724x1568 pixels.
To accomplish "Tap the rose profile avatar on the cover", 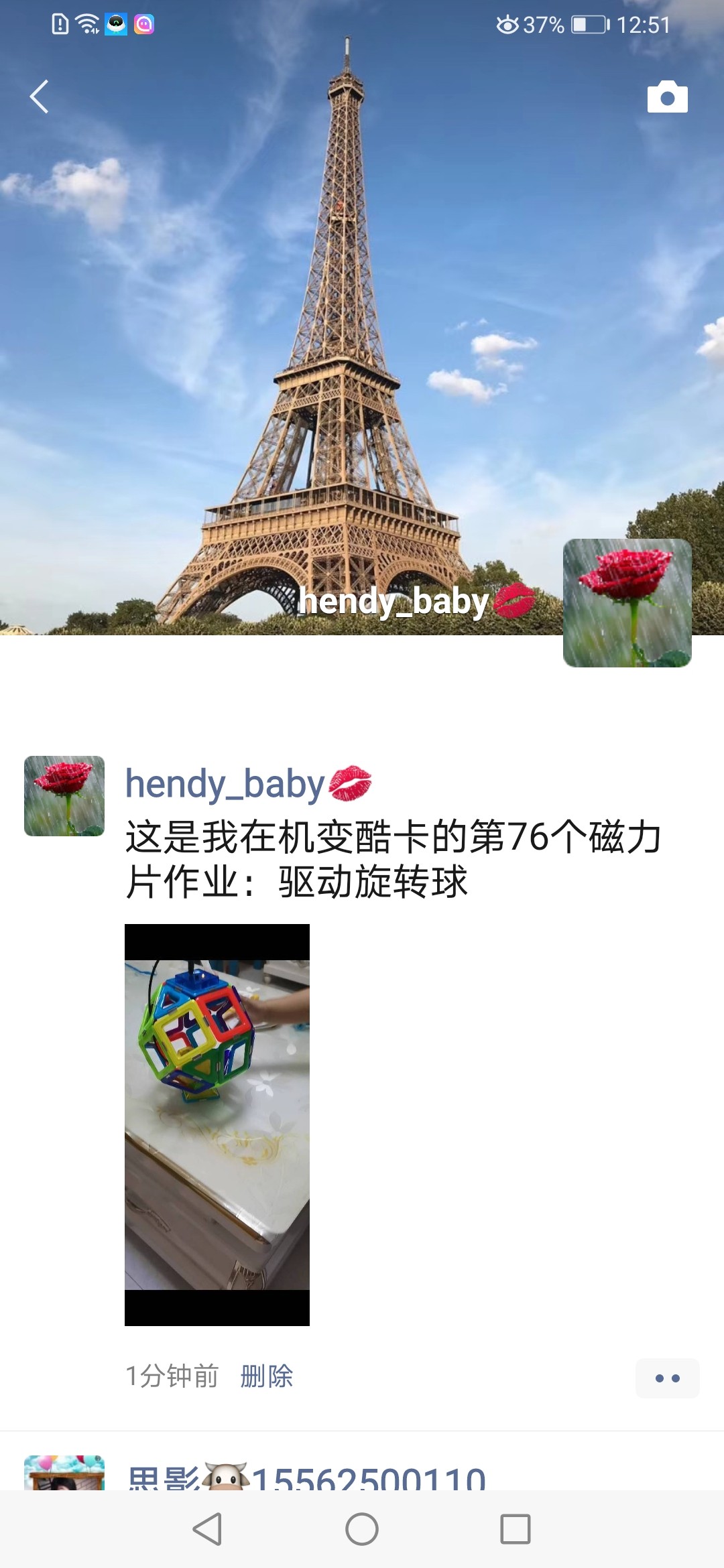I will point(627,602).
